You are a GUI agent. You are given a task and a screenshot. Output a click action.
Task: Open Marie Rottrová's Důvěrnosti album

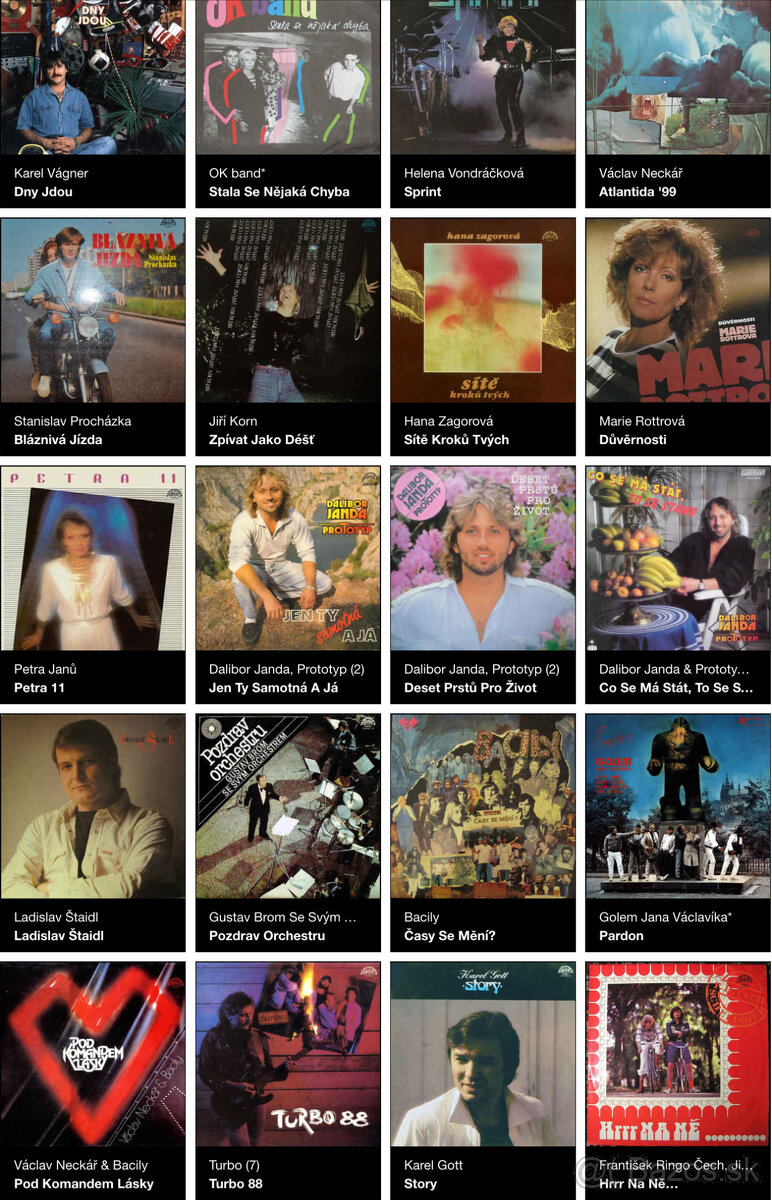[x=678, y=310]
